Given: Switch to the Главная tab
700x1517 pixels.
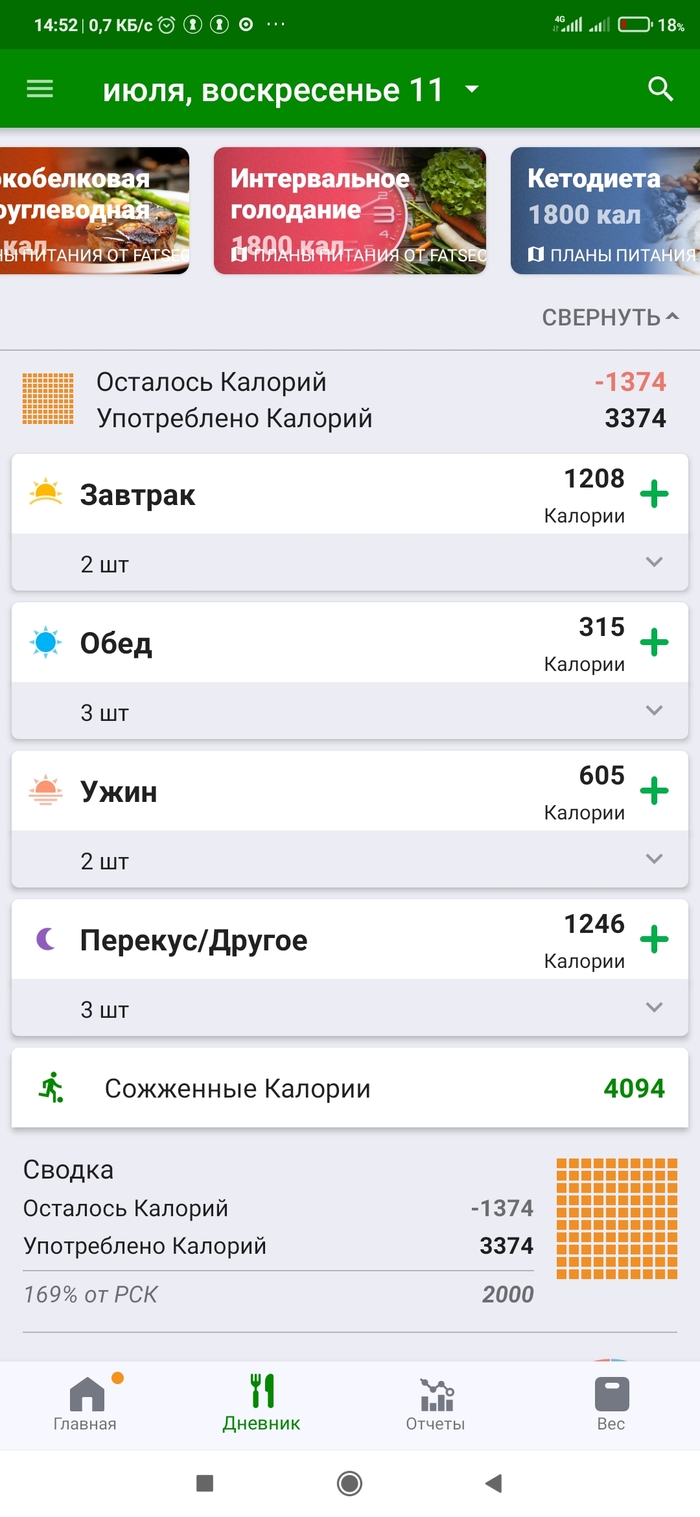Looking at the screenshot, I should pos(86,1403).
